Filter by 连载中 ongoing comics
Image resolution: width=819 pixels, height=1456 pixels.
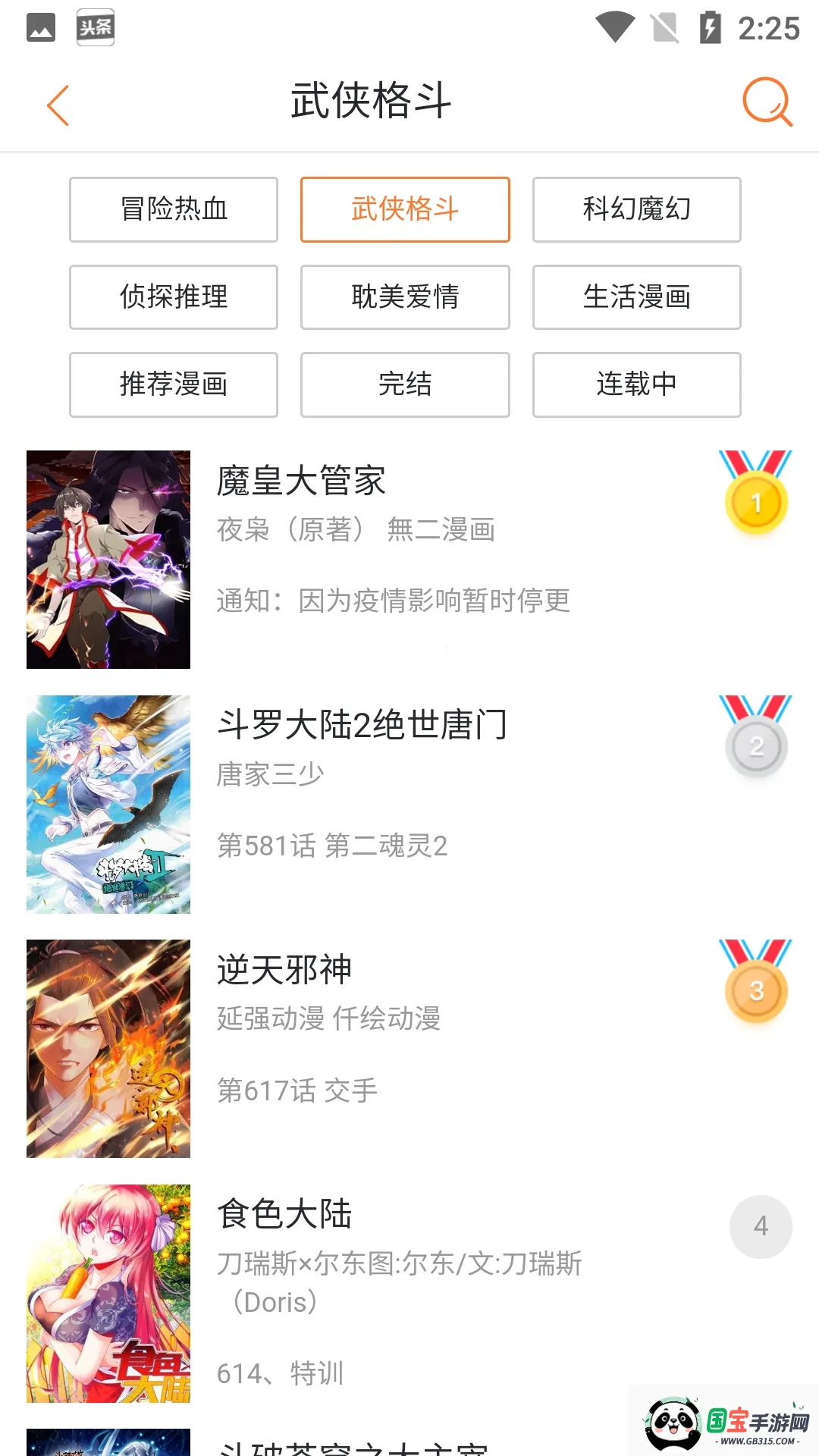coord(636,384)
